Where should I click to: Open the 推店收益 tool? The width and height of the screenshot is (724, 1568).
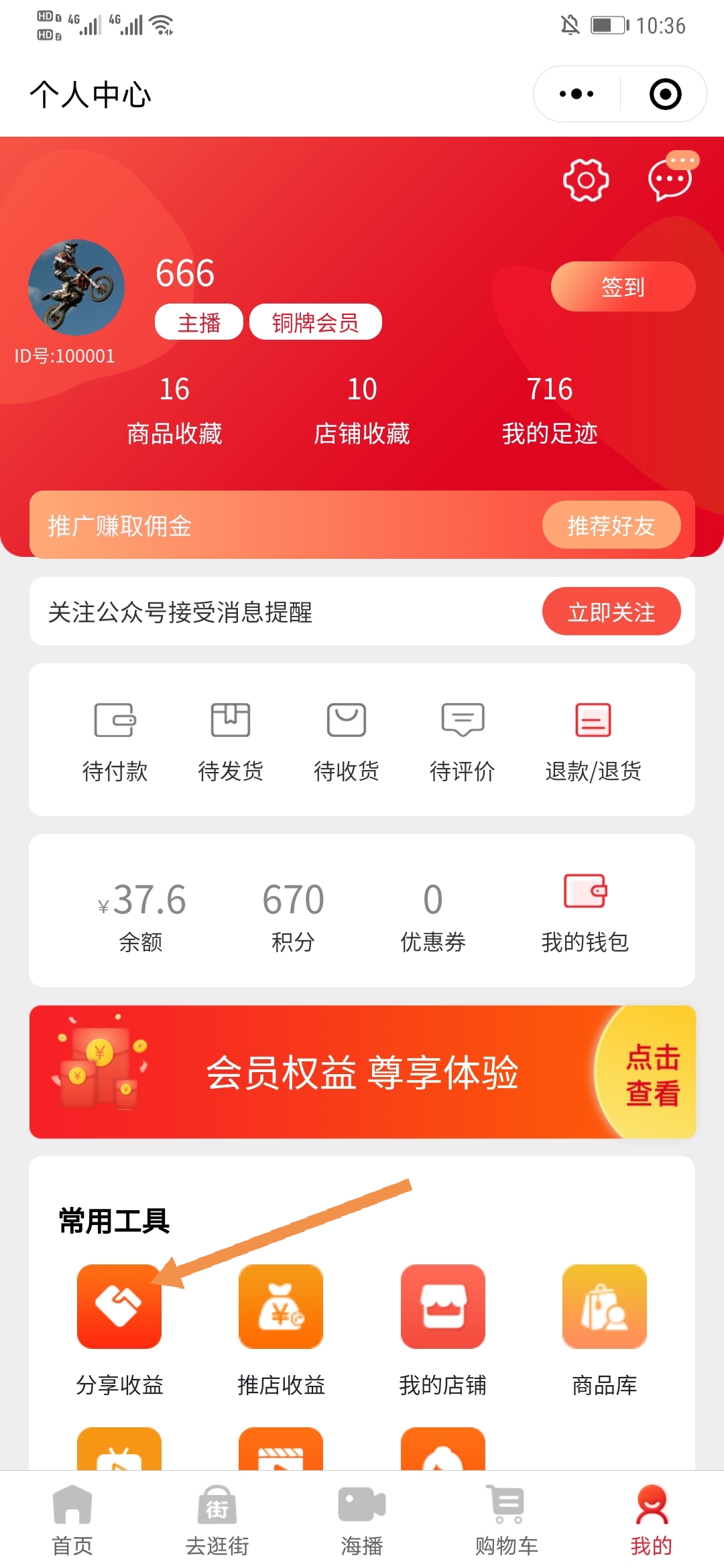281,1330
